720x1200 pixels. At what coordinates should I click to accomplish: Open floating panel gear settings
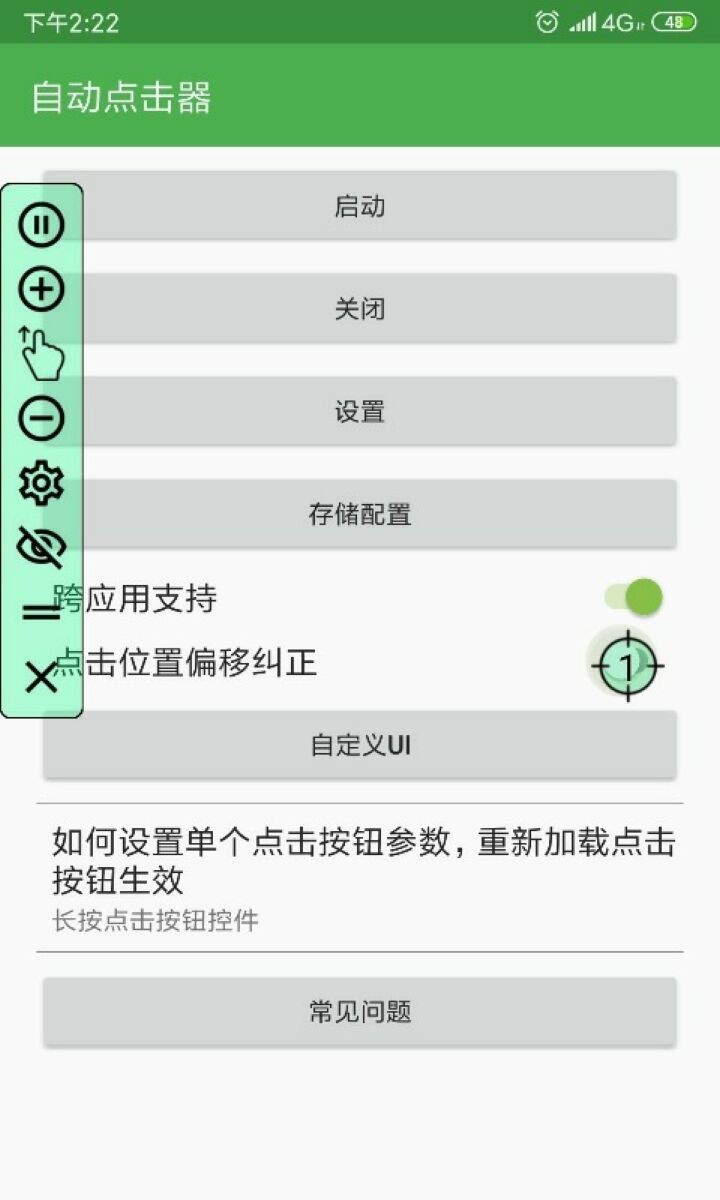pos(41,483)
